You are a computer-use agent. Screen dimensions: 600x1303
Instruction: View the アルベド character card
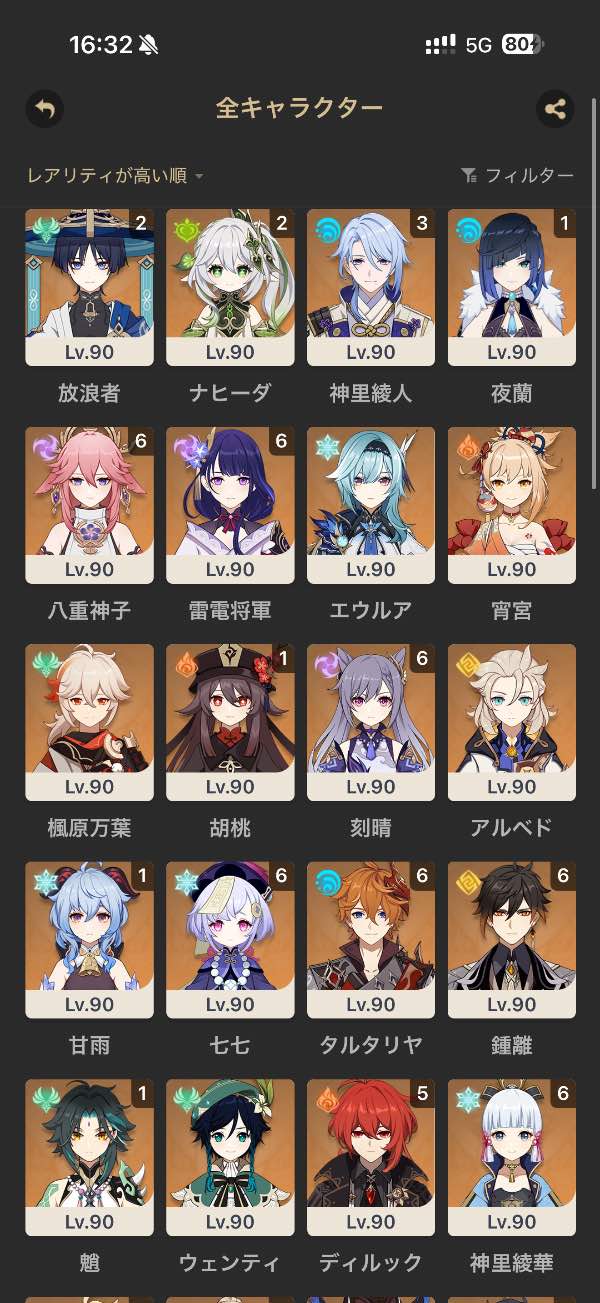coord(512,723)
